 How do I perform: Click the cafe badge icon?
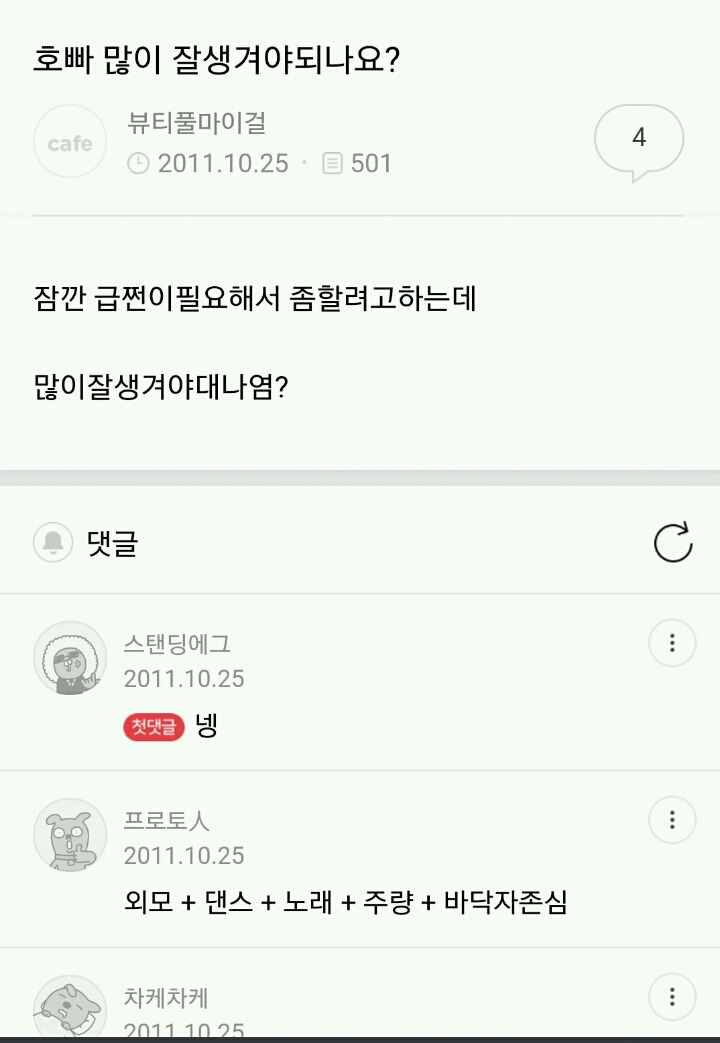[69, 141]
